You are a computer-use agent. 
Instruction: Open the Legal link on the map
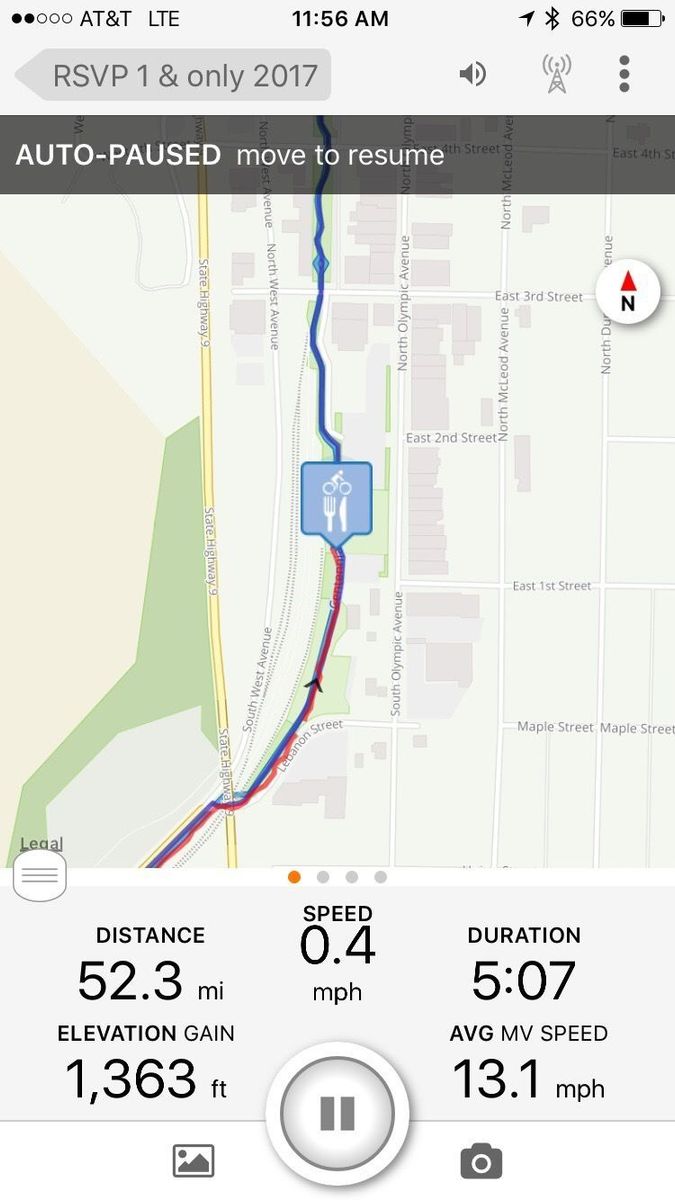click(41, 844)
